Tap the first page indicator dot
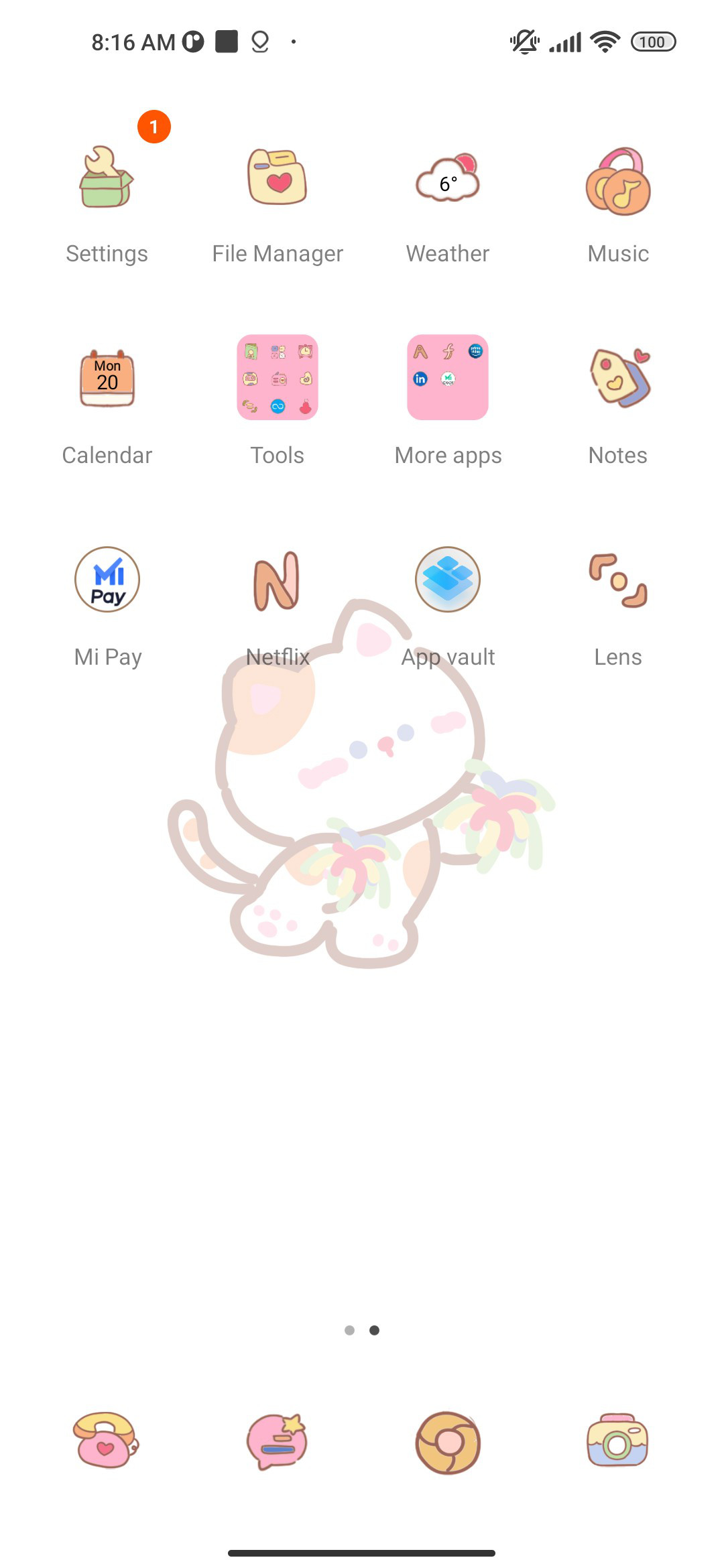The height and width of the screenshot is (1568, 724). (x=349, y=1330)
